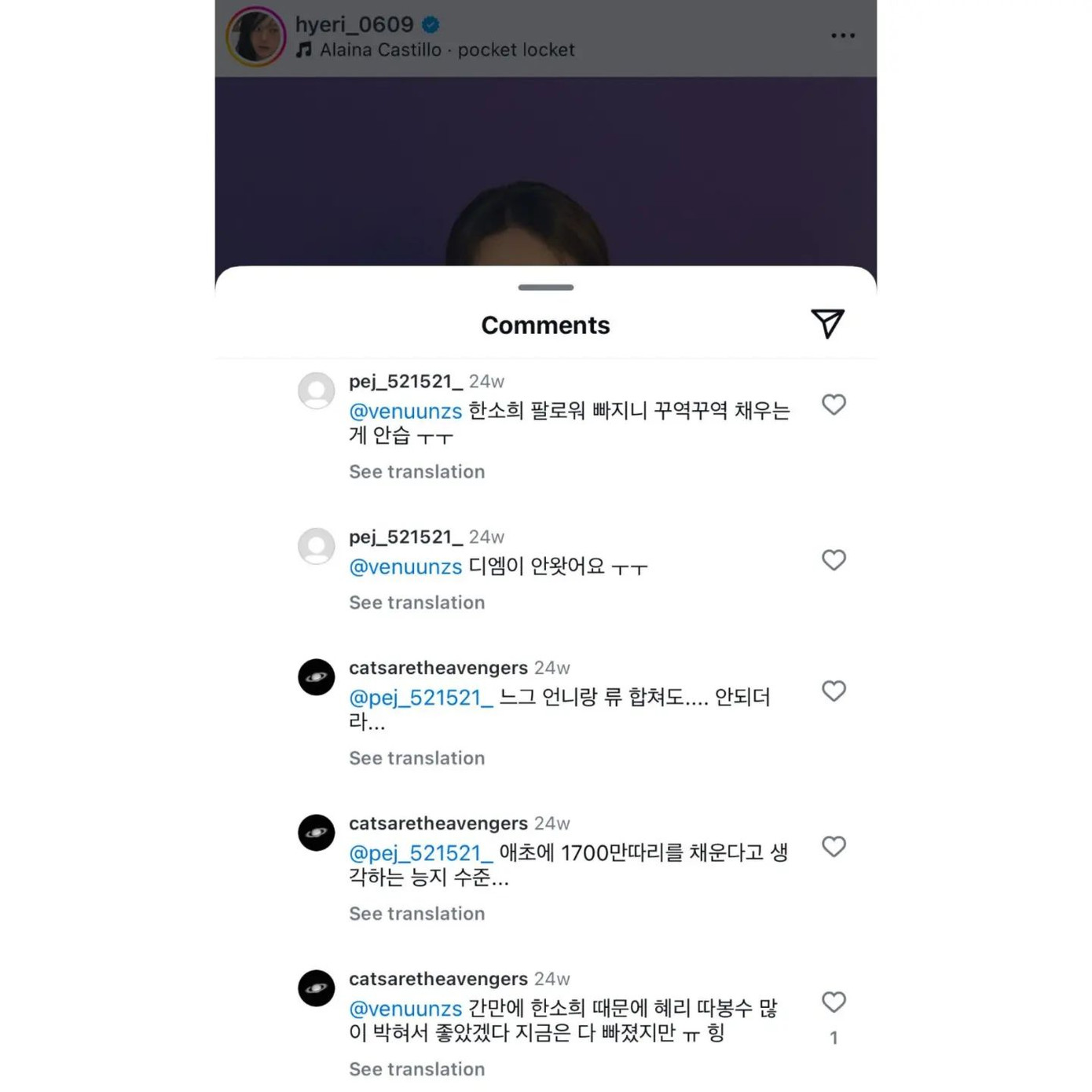1092x1092 pixels.
Task: Open the @pej_521521_ mention in 1700만따리 comment
Action: point(420,853)
